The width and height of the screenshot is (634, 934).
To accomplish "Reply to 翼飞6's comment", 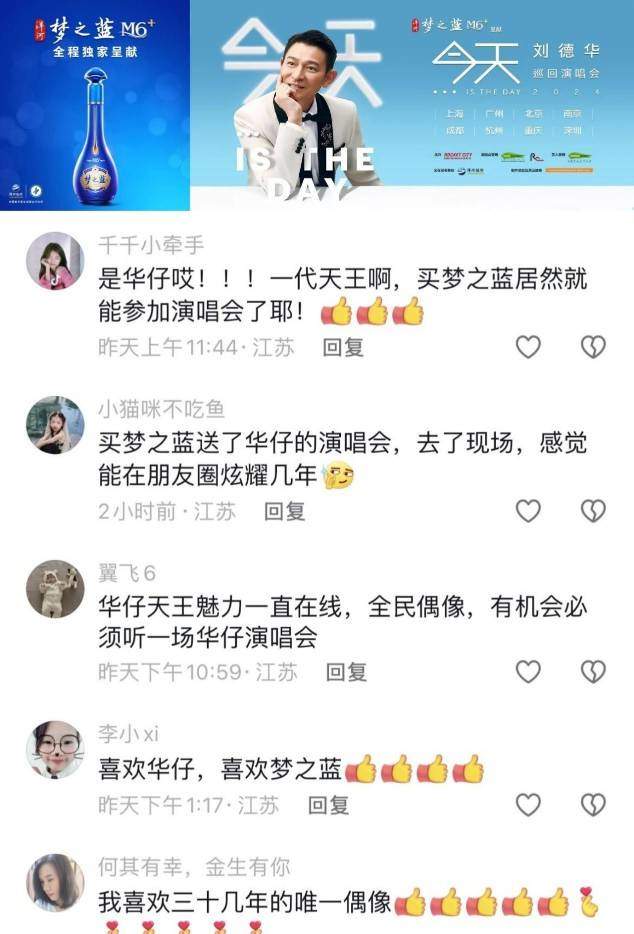I will [x=346, y=672].
